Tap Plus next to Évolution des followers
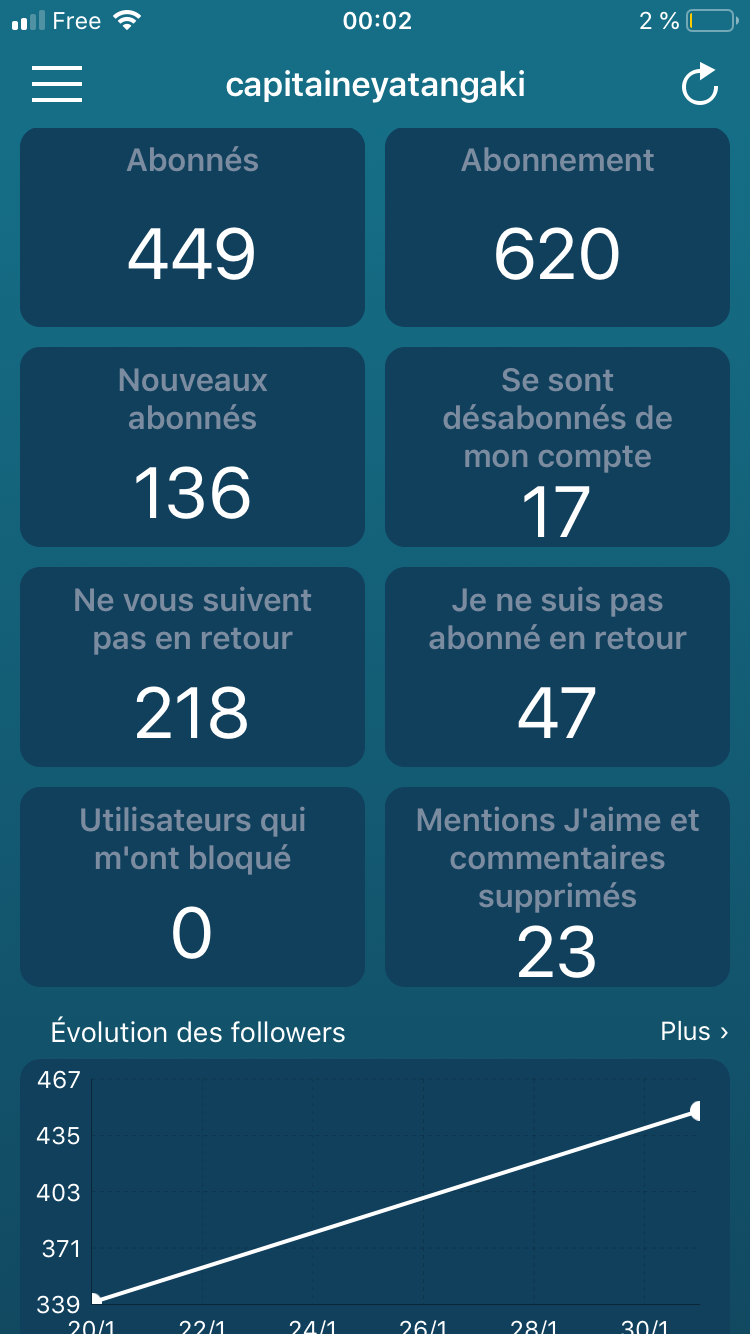 pos(694,1032)
